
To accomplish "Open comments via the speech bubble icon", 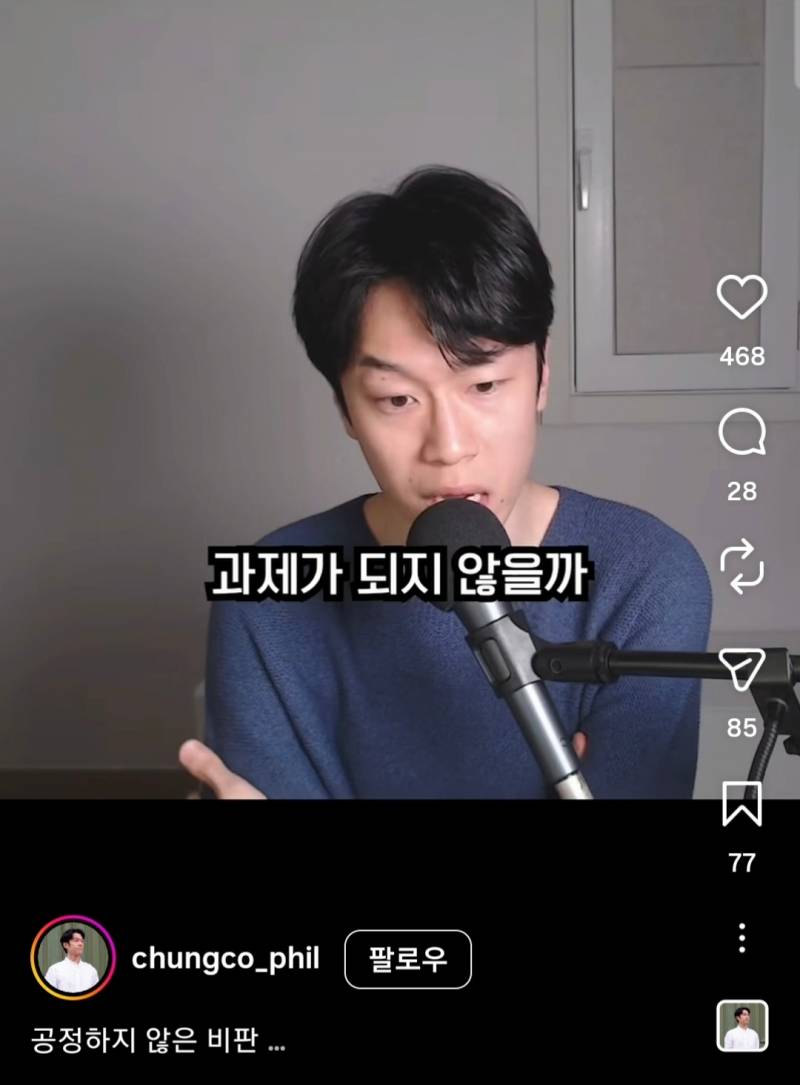I will tap(740, 430).
